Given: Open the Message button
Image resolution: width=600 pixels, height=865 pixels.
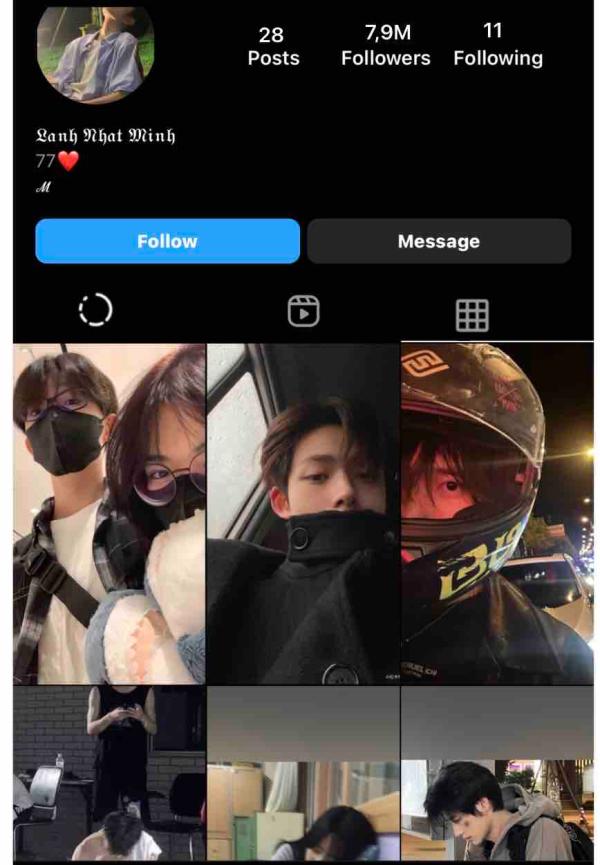Looking at the screenshot, I should pyautogui.click(x=438, y=241).
